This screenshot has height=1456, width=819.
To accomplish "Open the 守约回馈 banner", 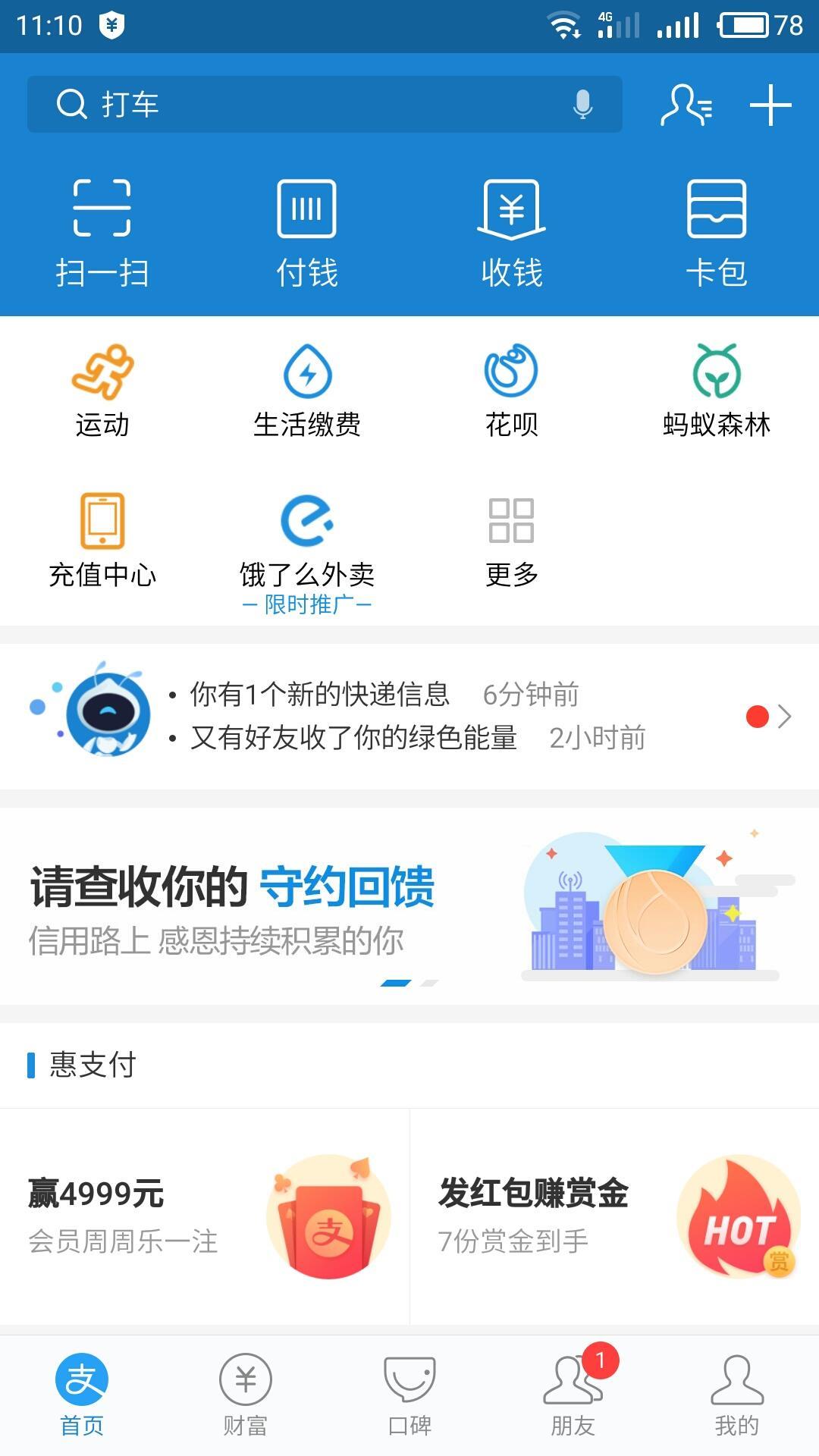I will [409, 906].
